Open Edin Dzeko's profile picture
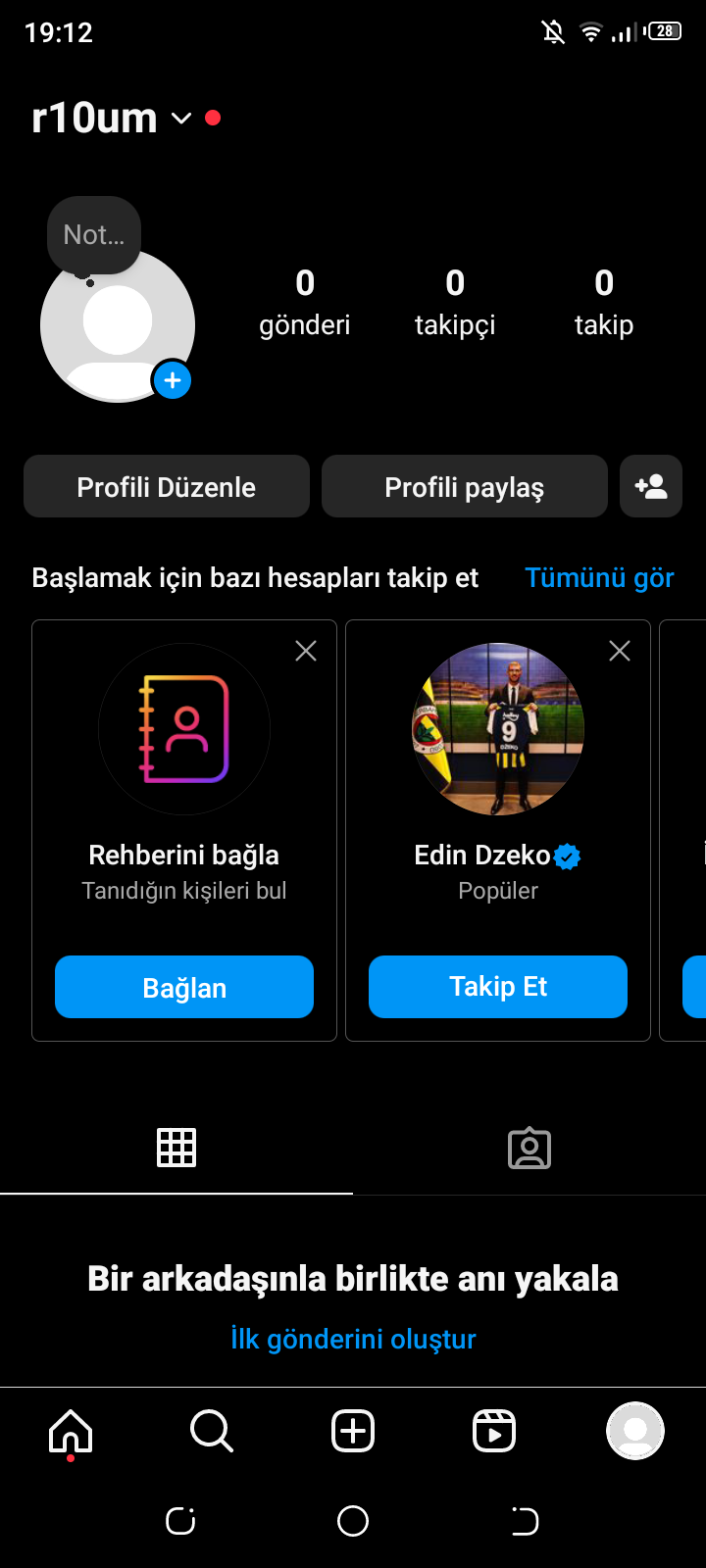 [x=498, y=729]
